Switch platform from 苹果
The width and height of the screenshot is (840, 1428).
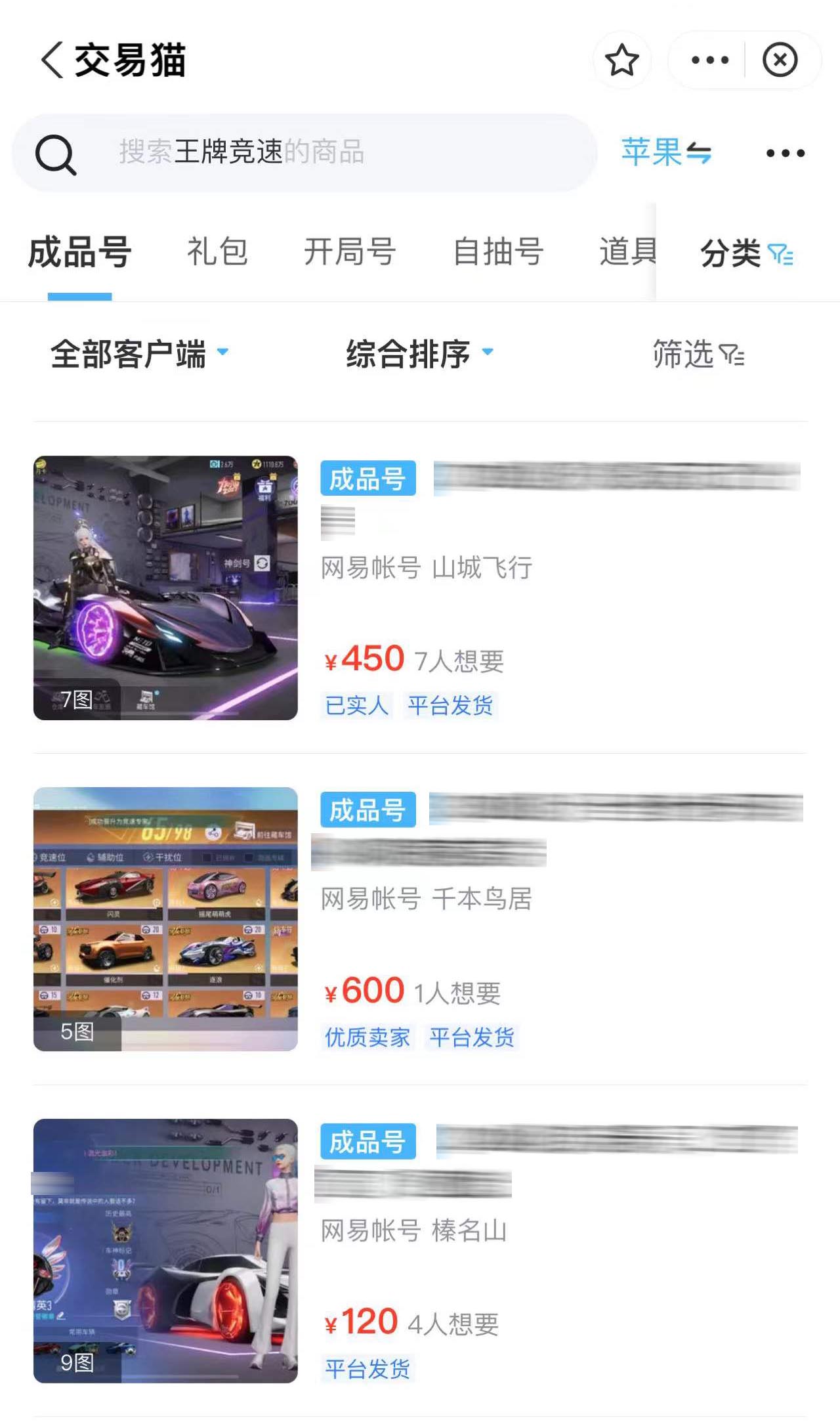pyautogui.click(x=666, y=152)
